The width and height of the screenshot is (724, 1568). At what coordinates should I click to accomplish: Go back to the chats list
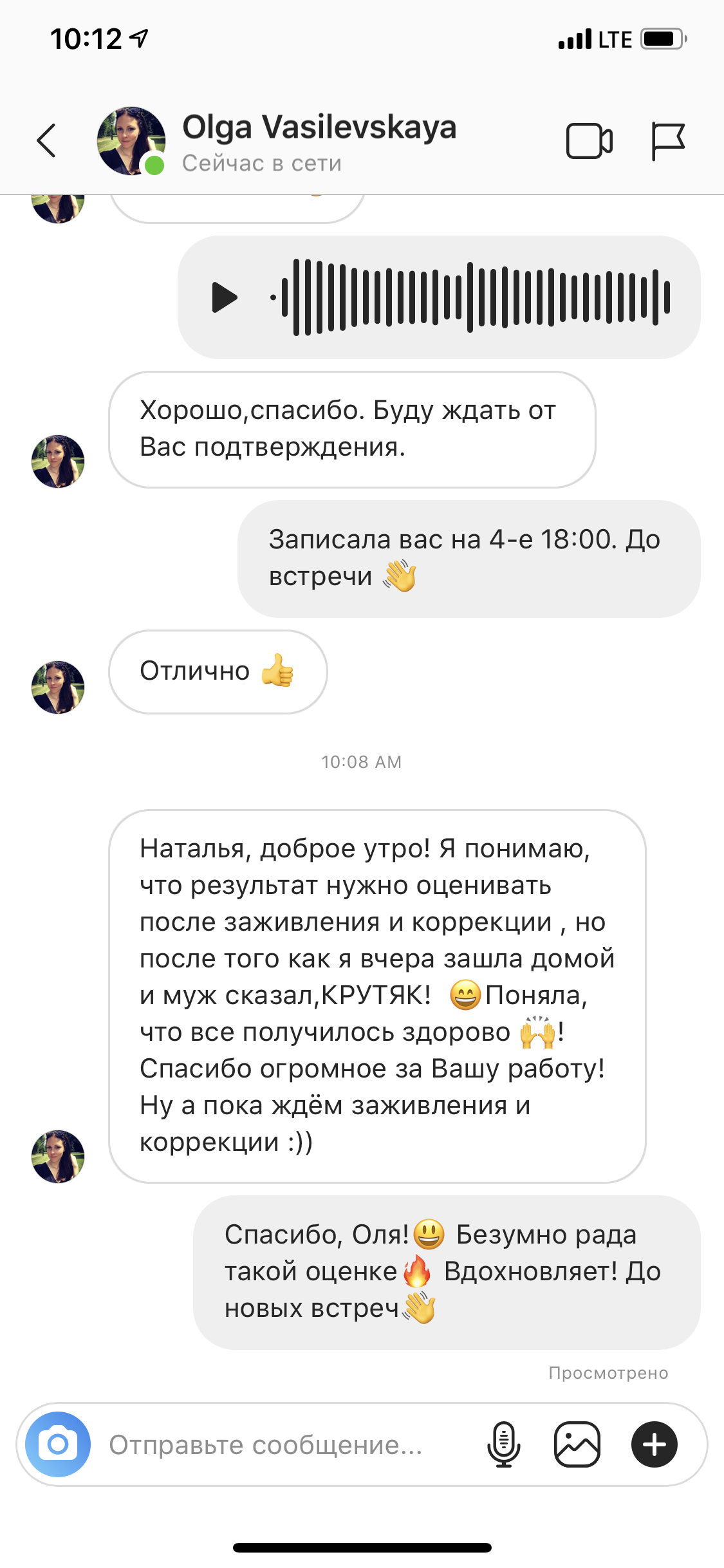tap(46, 140)
